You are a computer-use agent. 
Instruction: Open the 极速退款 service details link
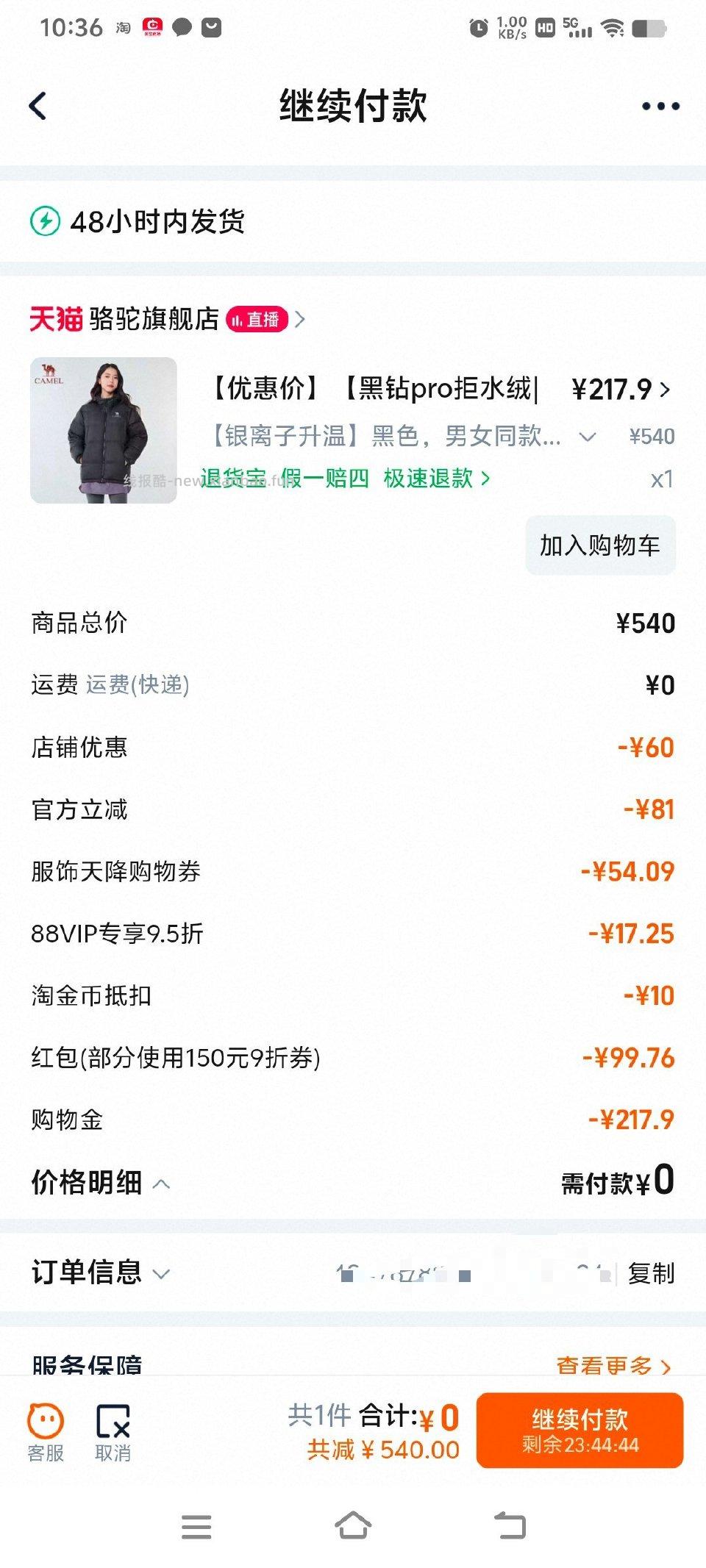tap(427, 479)
